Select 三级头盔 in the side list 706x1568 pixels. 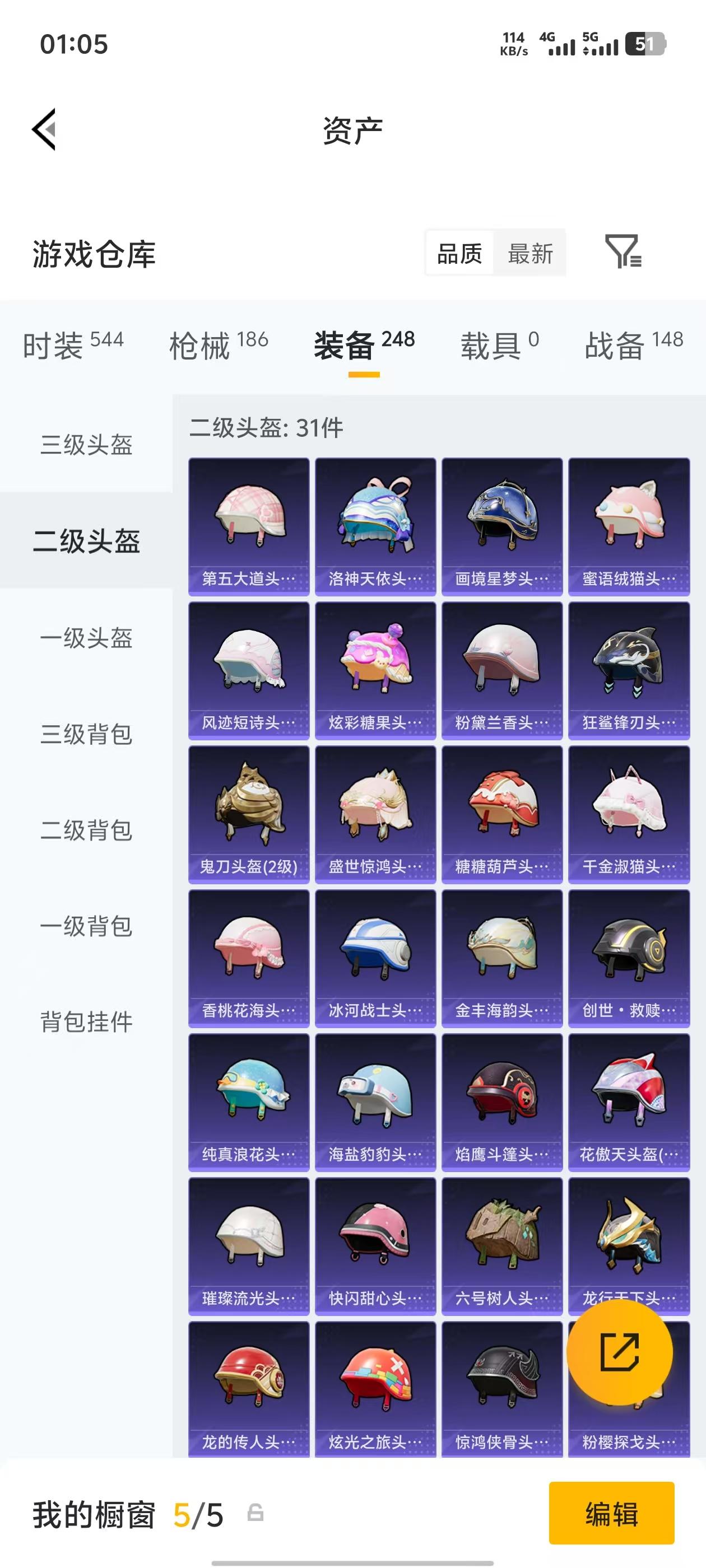click(86, 444)
